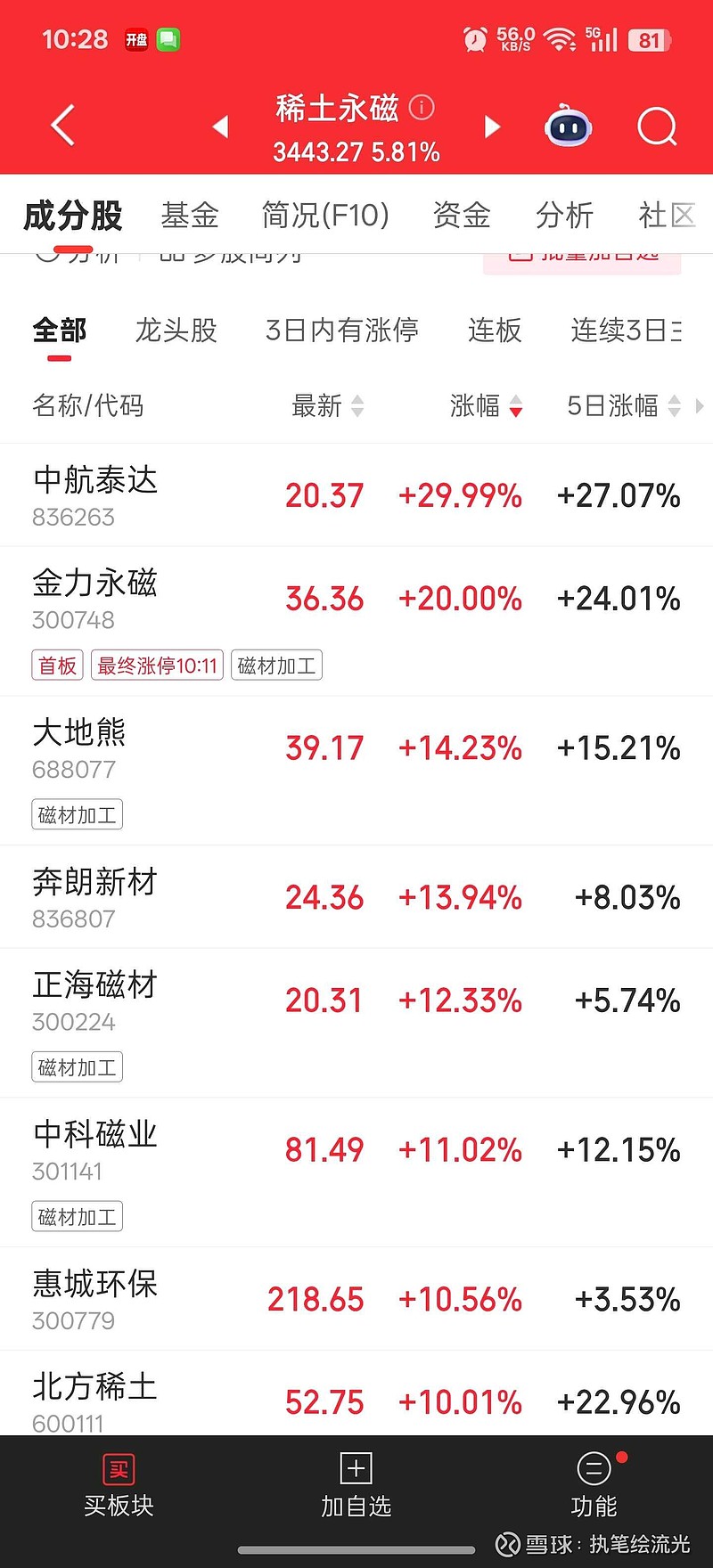Open the search magnifier icon
Image resolution: width=713 pixels, height=1568 pixels.
(658, 127)
